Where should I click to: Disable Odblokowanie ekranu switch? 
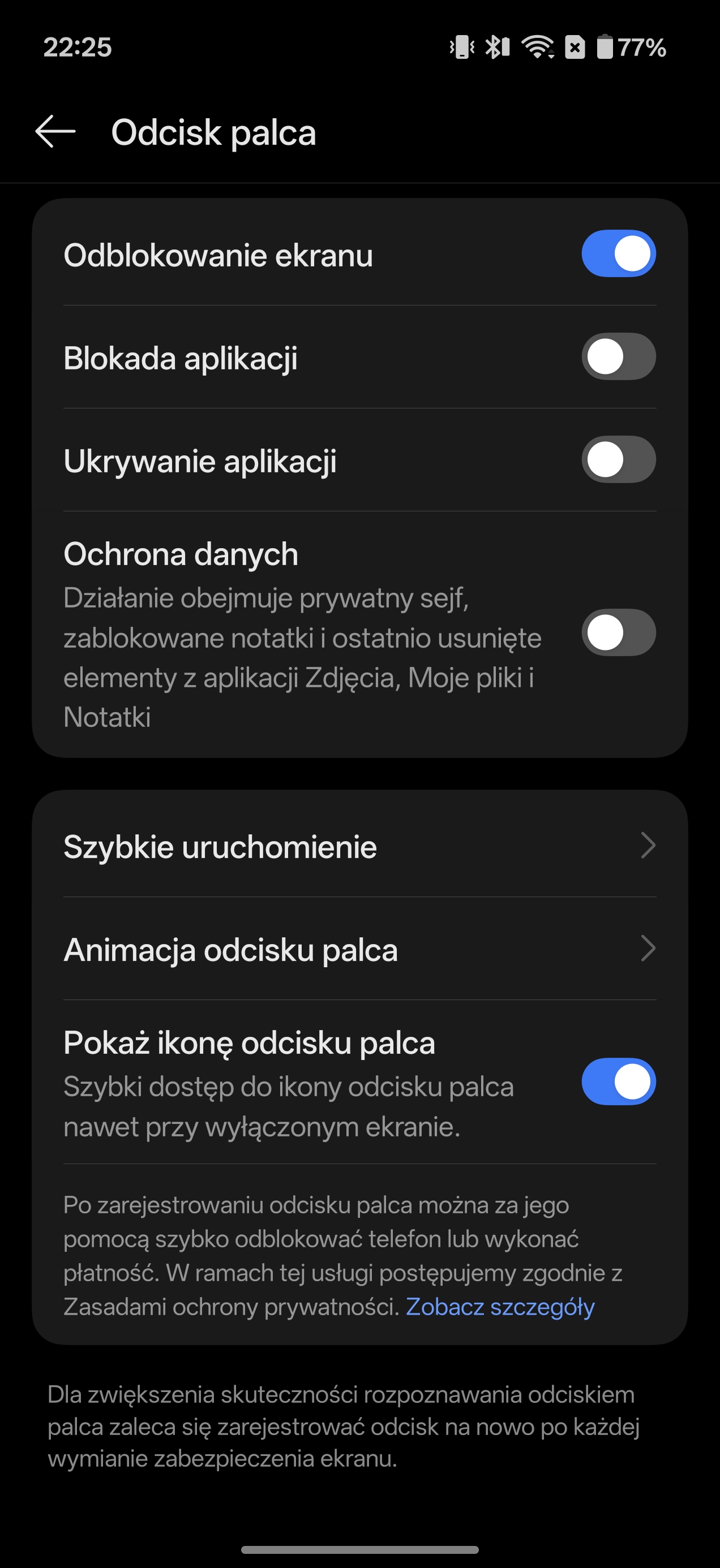pos(618,254)
